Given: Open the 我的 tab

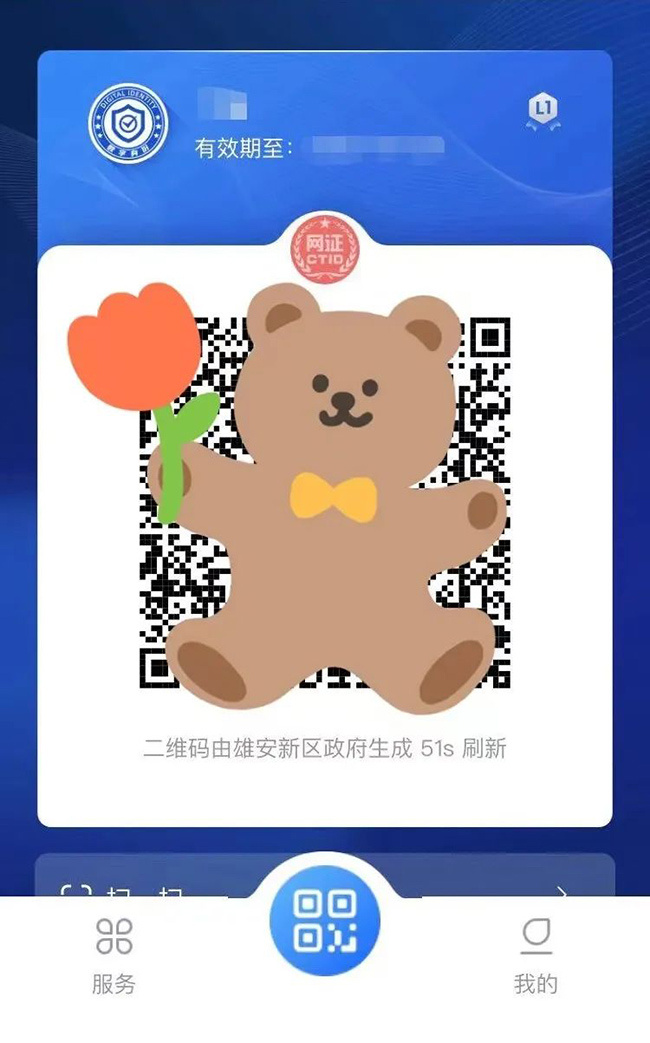Looking at the screenshot, I should (536, 954).
